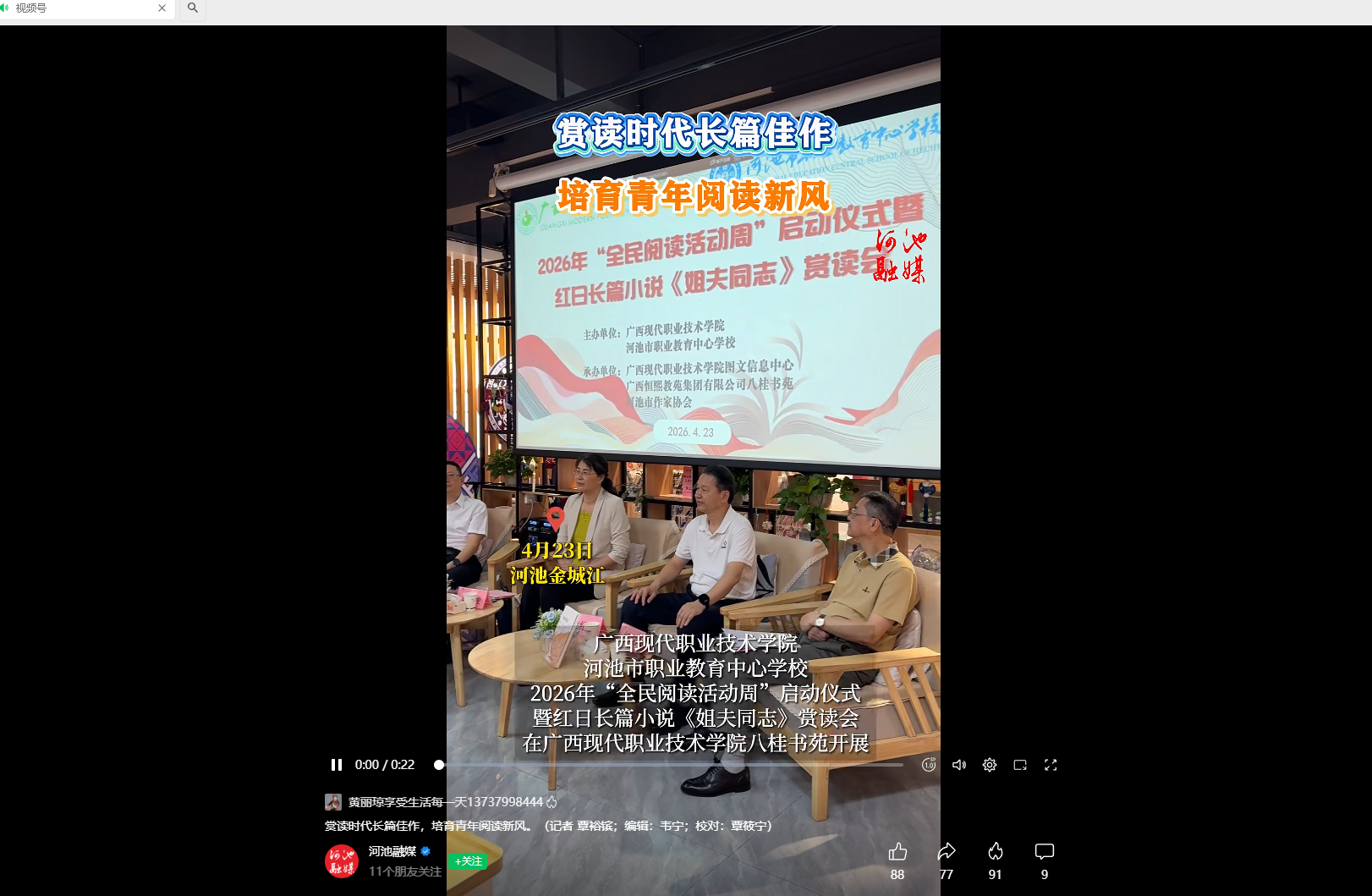Open 河池融媒 channel profile avatar
1372x896 pixels.
coord(342,861)
